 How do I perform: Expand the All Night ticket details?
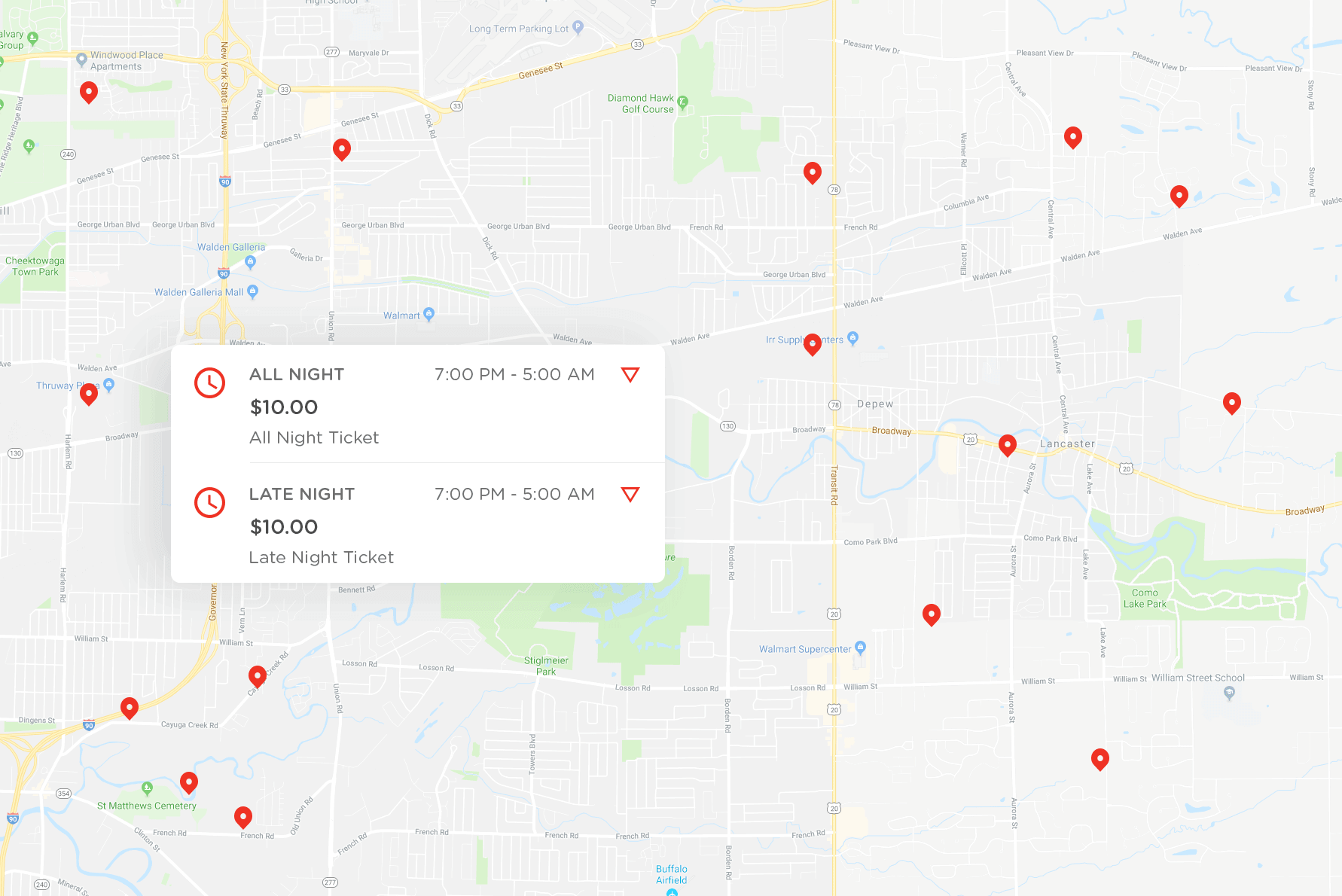[630, 374]
